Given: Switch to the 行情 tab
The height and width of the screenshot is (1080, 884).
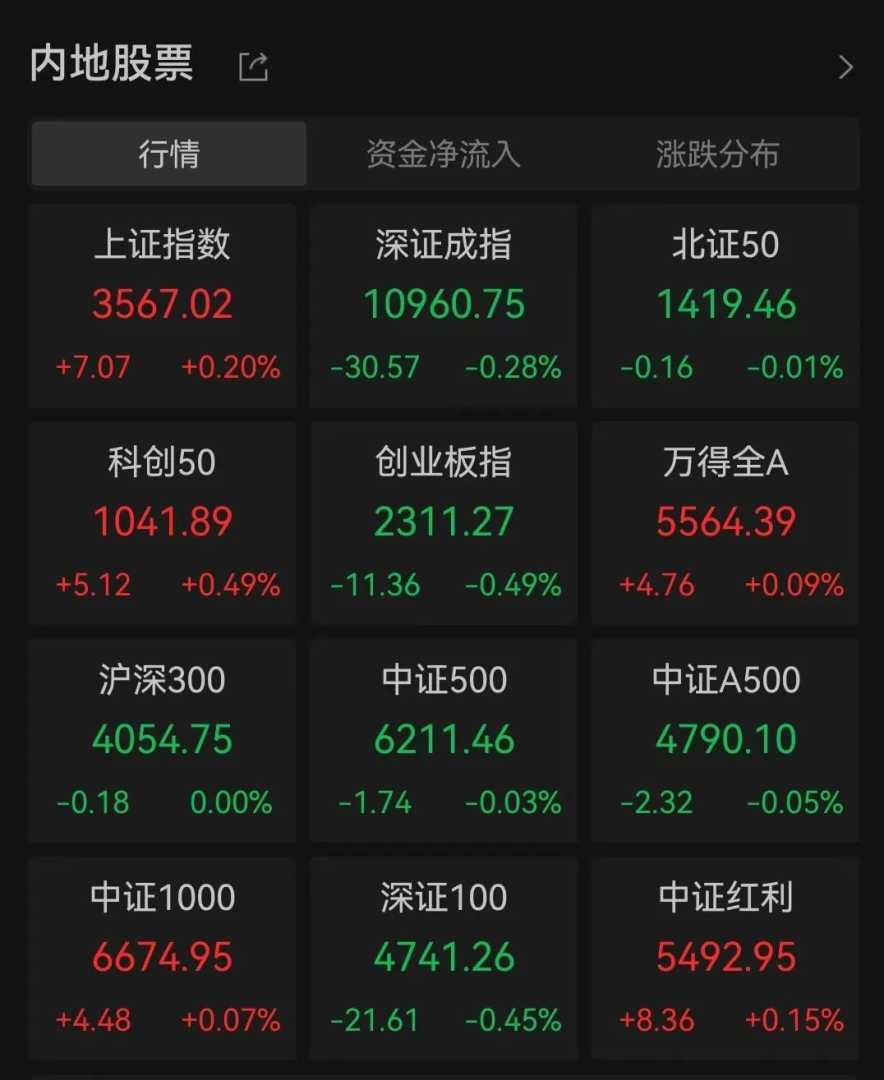Looking at the screenshot, I should coord(168,154).
